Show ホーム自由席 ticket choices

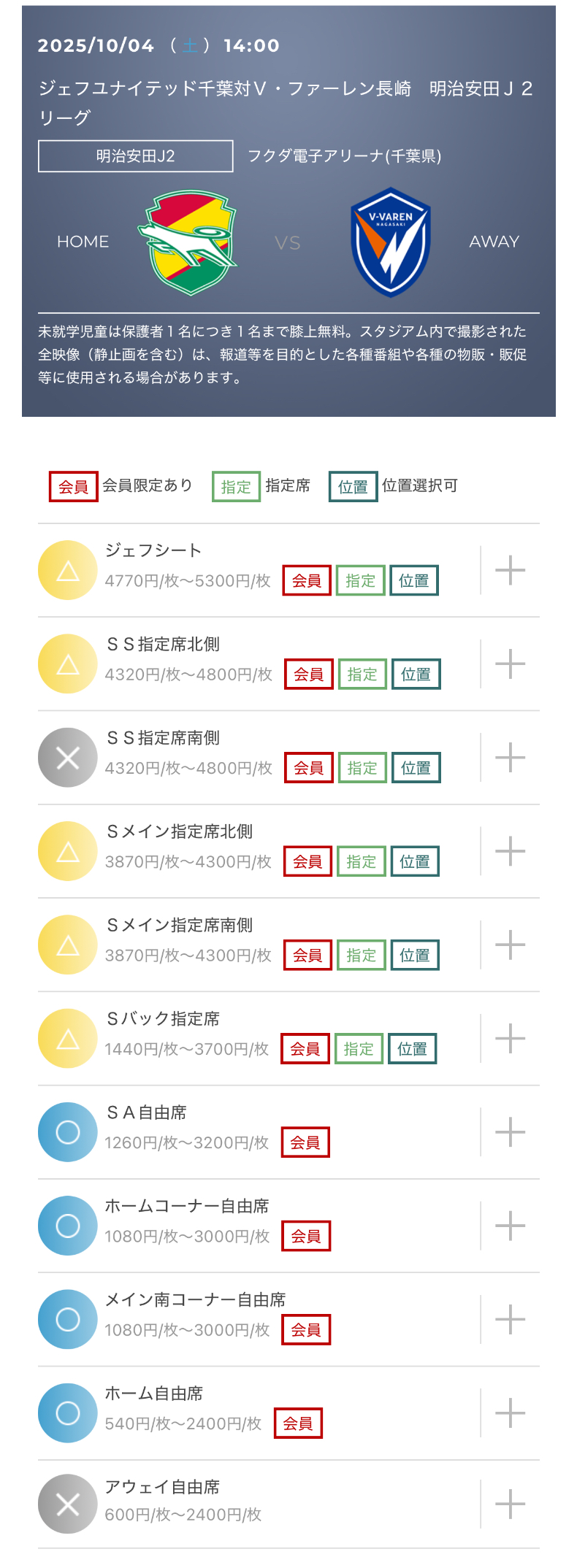510,1413
